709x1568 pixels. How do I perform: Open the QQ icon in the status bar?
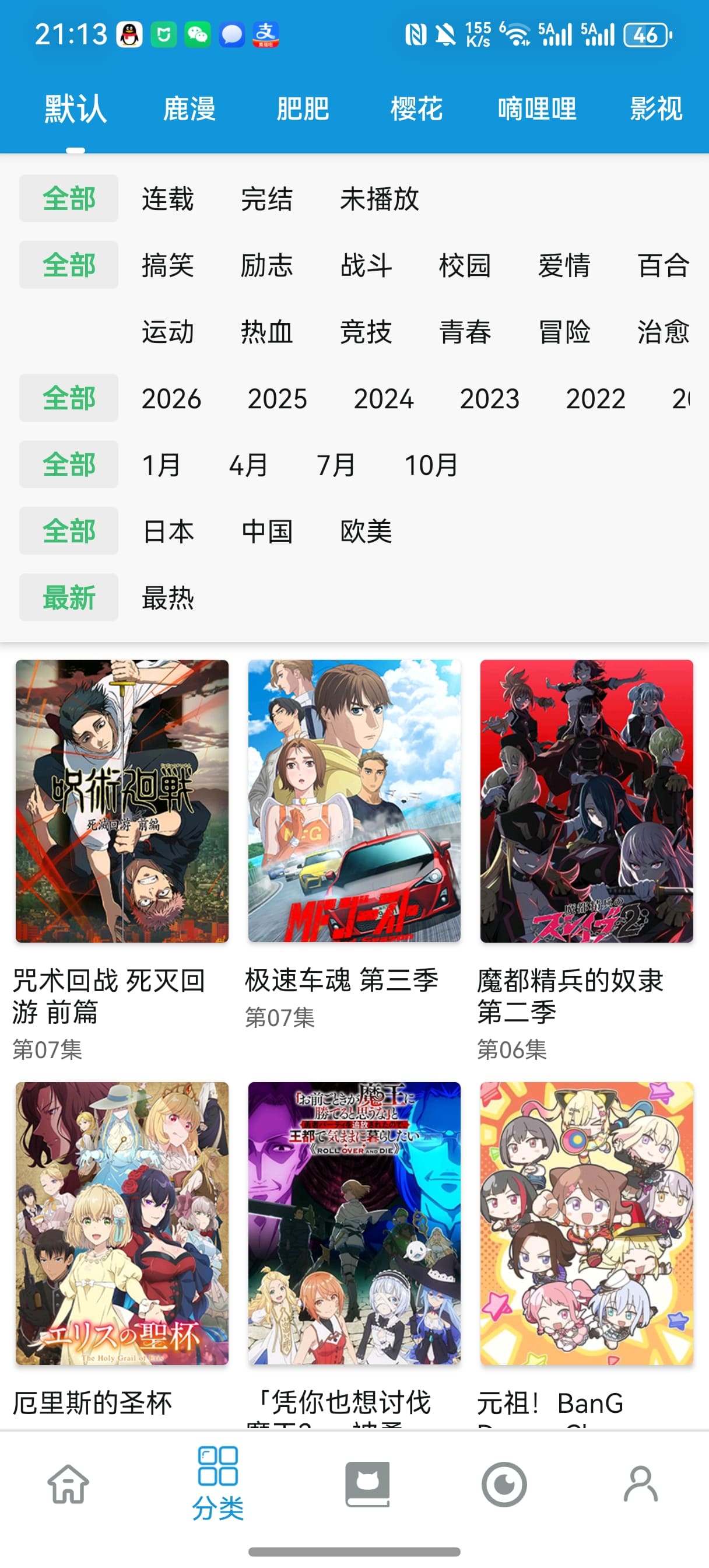click(128, 34)
